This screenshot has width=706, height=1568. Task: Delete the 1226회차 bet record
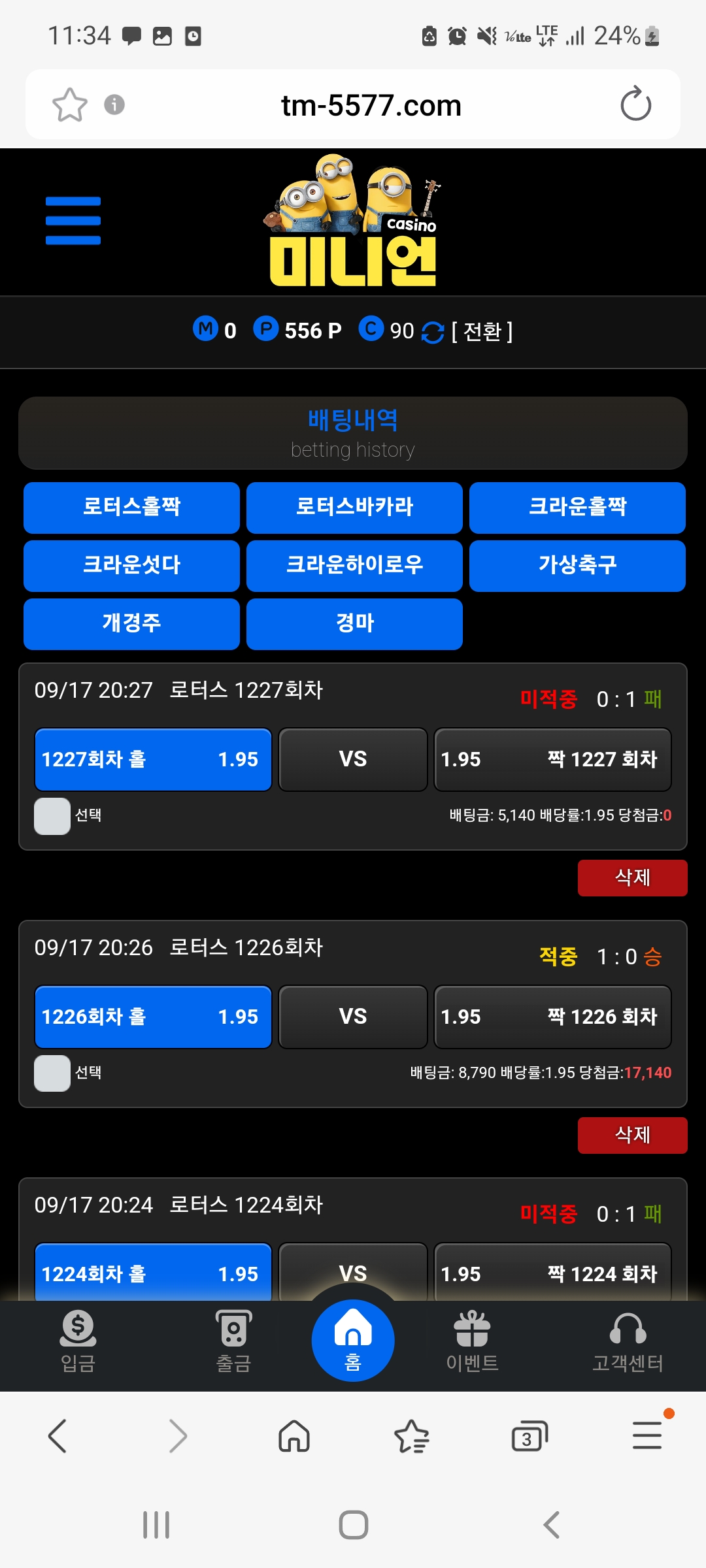point(632,1135)
